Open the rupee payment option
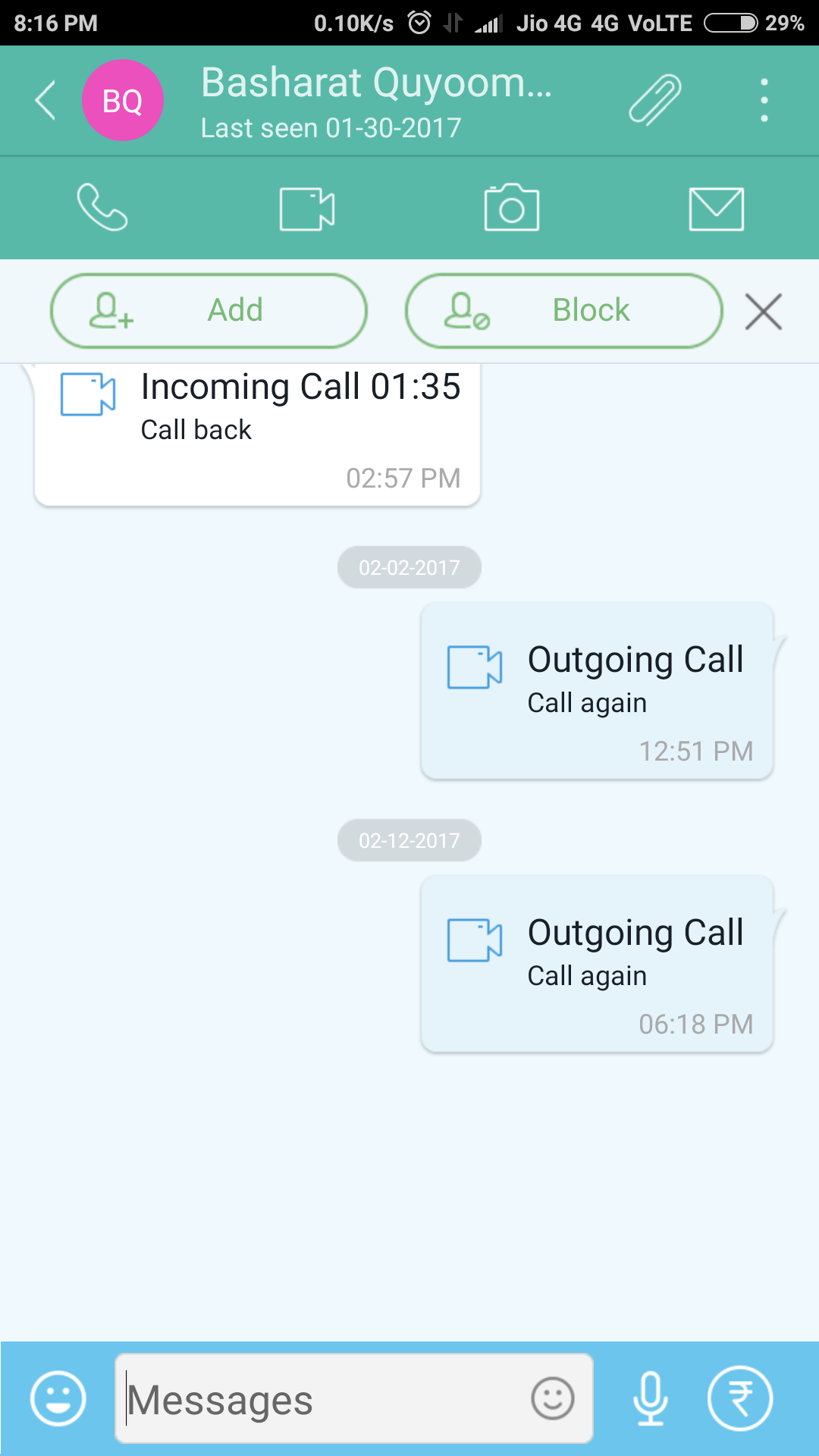Screen dimensions: 819x1456 [x=740, y=1398]
